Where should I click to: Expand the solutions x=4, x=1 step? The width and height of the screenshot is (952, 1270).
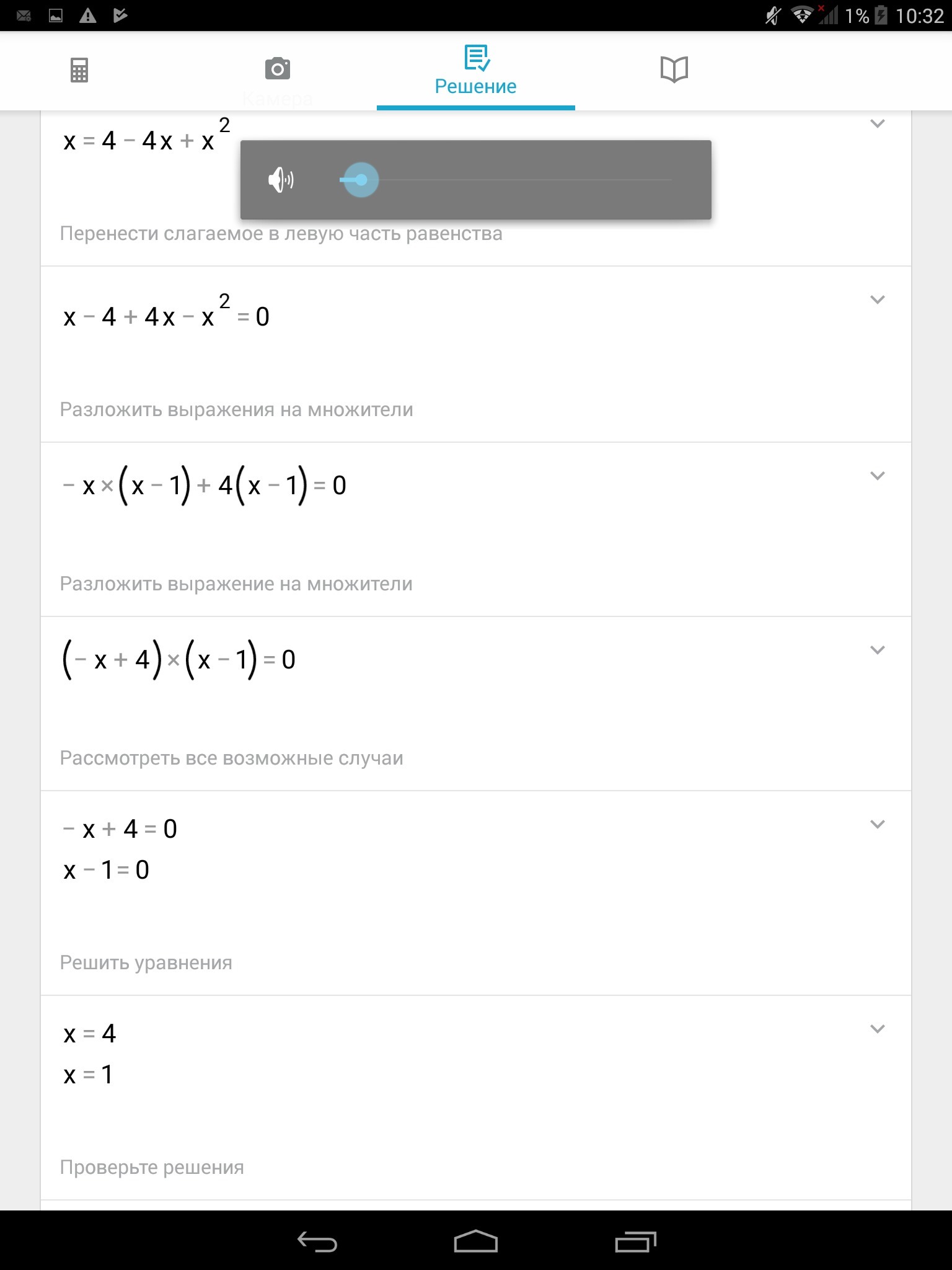(x=877, y=1029)
